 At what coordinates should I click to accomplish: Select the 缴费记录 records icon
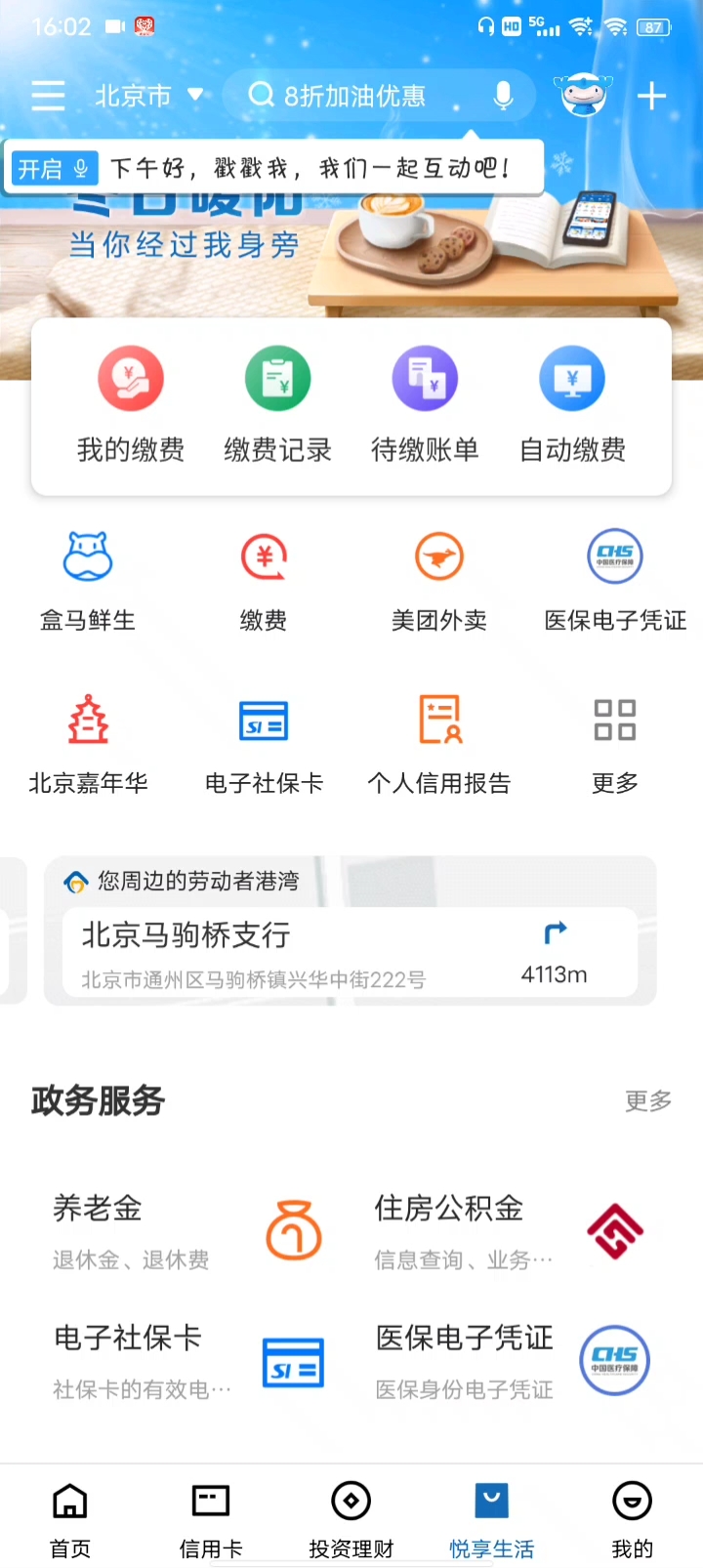click(277, 400)
